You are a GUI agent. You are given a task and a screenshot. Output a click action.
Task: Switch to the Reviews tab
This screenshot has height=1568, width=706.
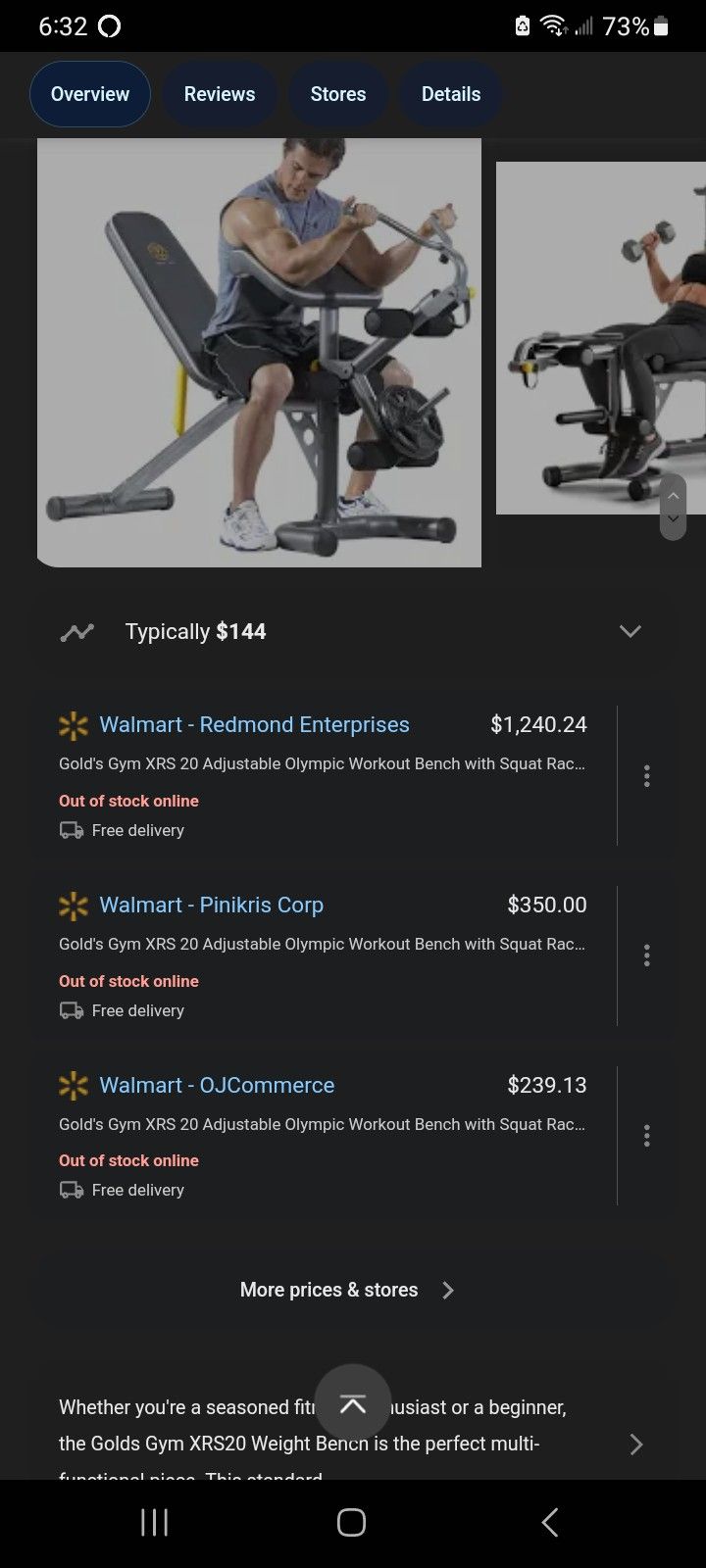pos(220,94)
